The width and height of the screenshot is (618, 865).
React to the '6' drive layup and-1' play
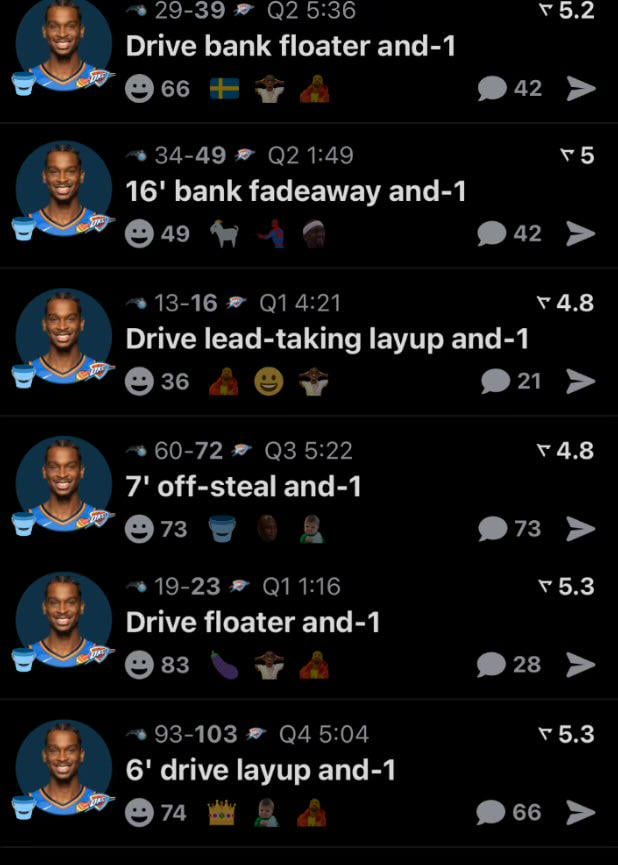(141, 812)
